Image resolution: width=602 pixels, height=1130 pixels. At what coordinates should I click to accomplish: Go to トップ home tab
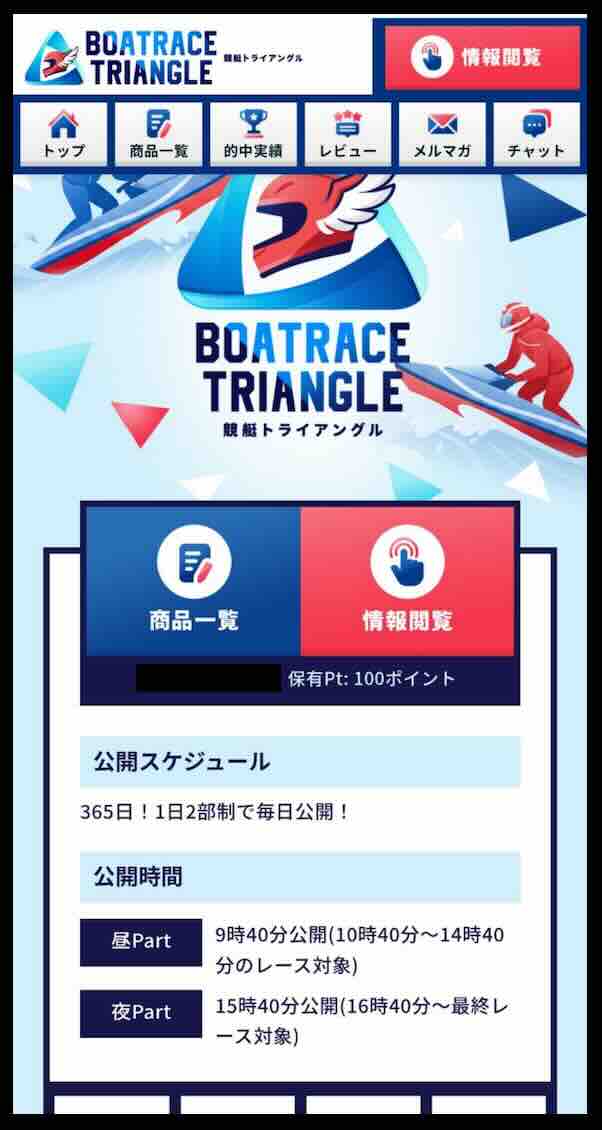[x=63, y=134]
